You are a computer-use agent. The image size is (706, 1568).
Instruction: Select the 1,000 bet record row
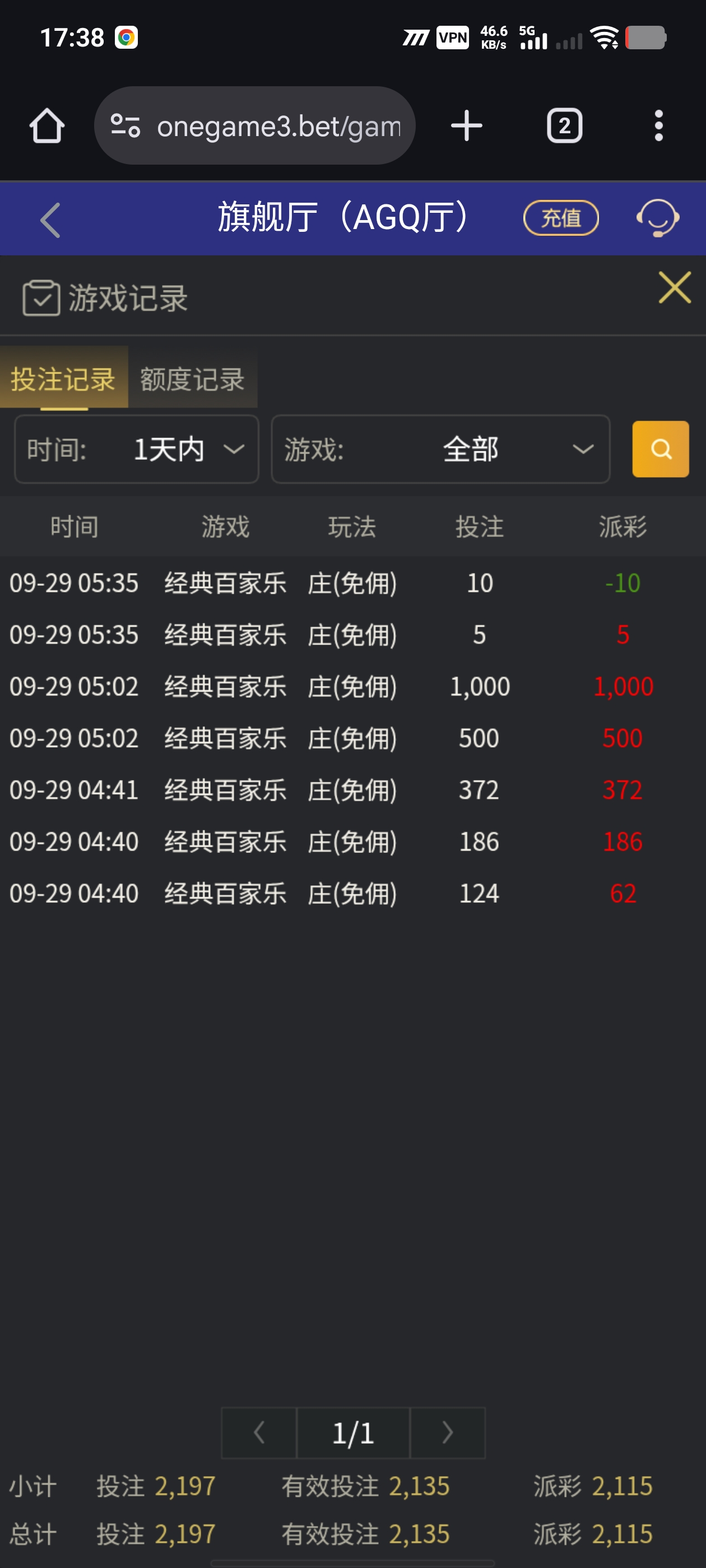(x=354, y=686)
